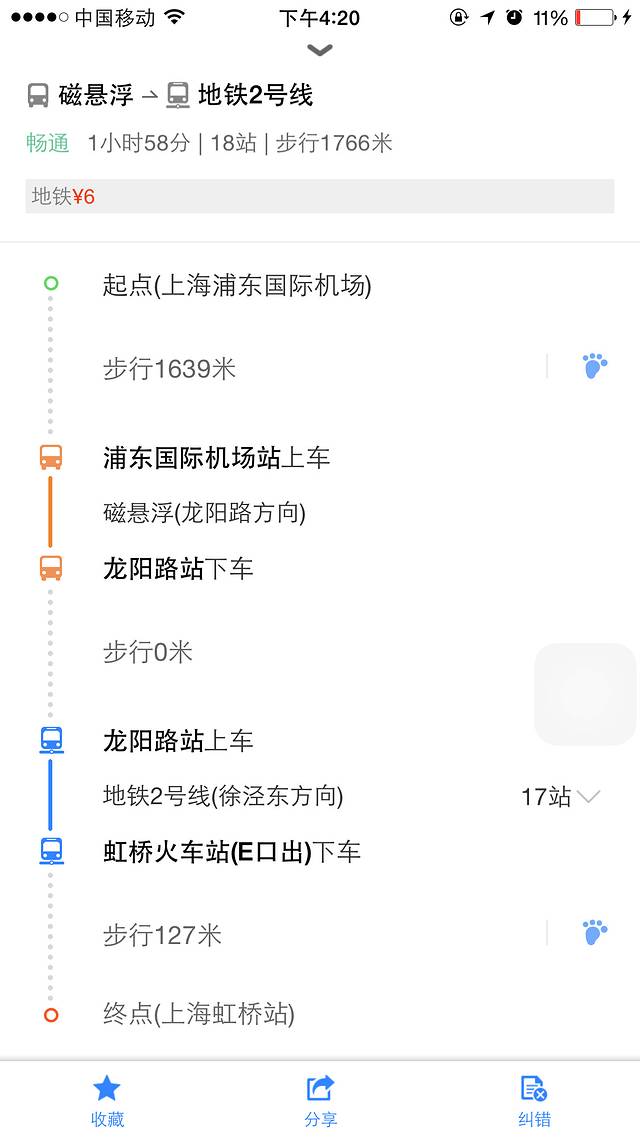The width and height of the screenshot is (640, 1138).
Task: Expand the 17站 stop list
Action: [561, 797]
